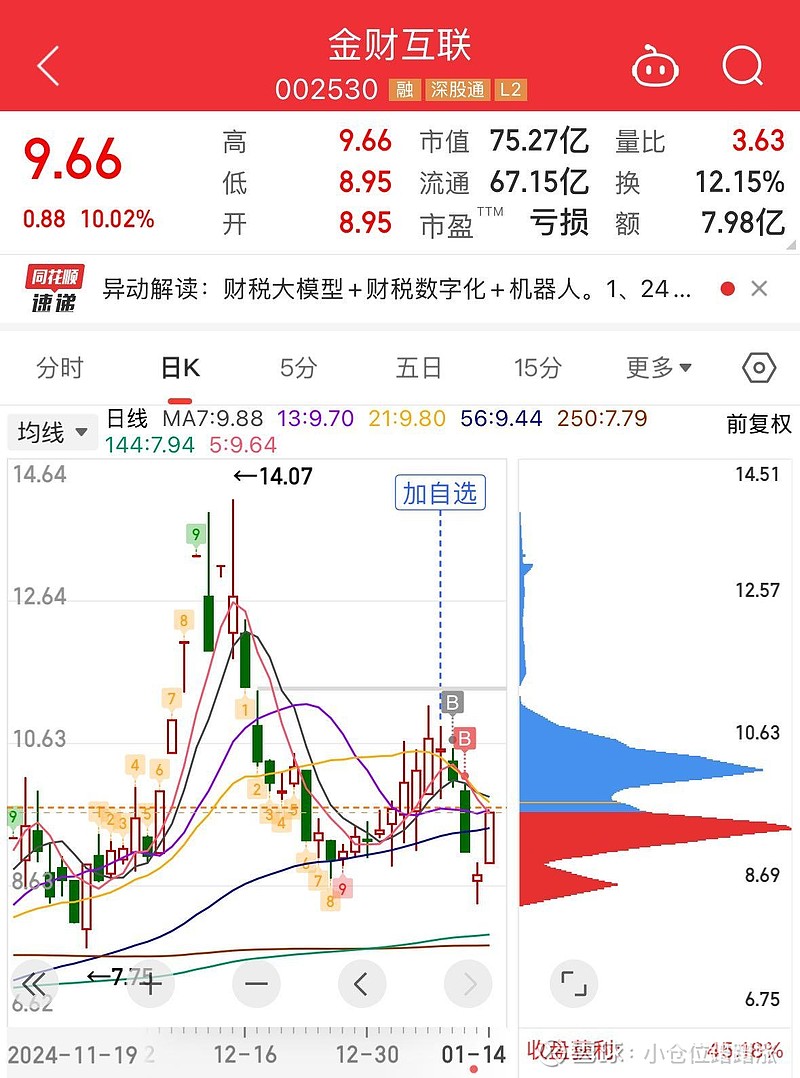The width and height of the screenshot is (800, 1078).
Task: Open the AI robot assistant icon
Action: [656, 67]
